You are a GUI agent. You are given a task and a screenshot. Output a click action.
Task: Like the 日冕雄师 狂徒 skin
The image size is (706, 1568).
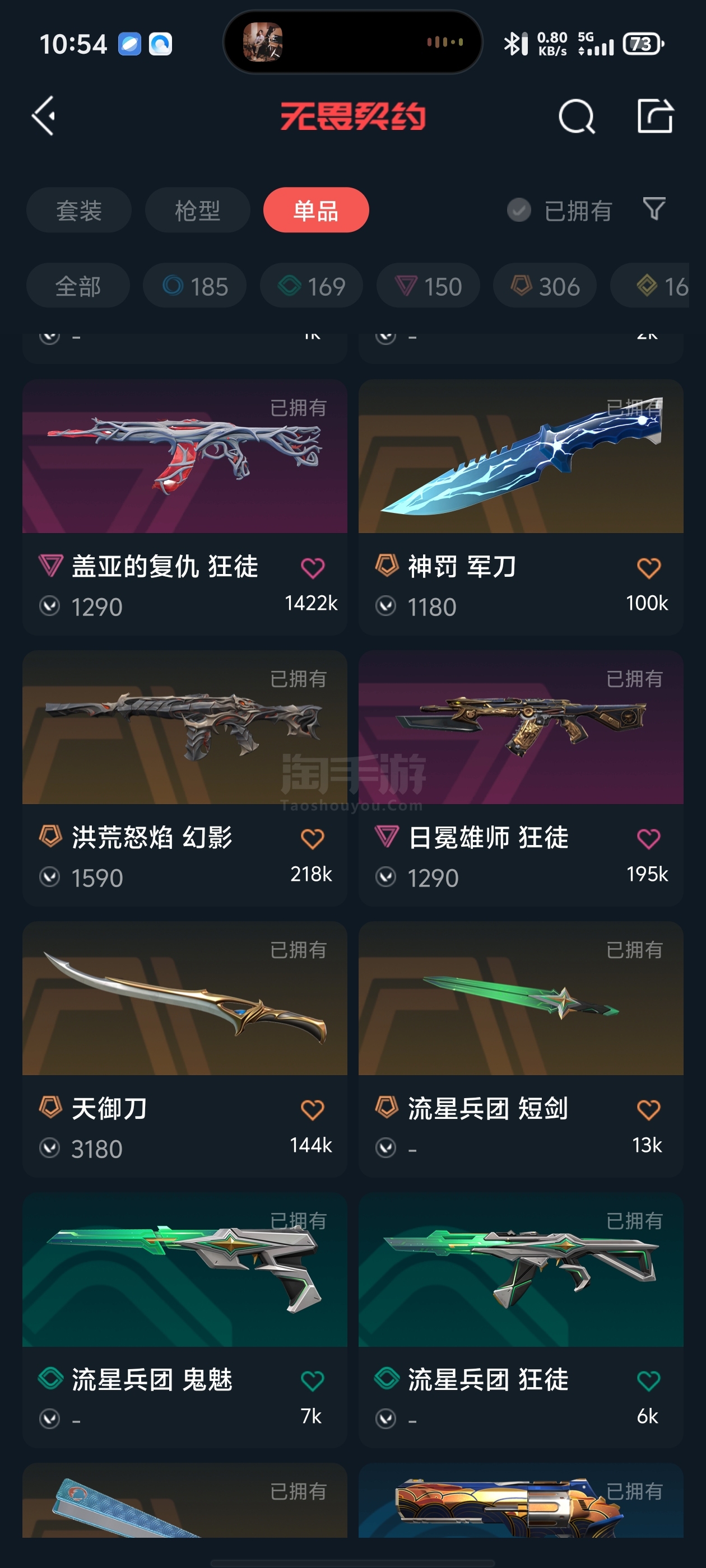point(648,839)
